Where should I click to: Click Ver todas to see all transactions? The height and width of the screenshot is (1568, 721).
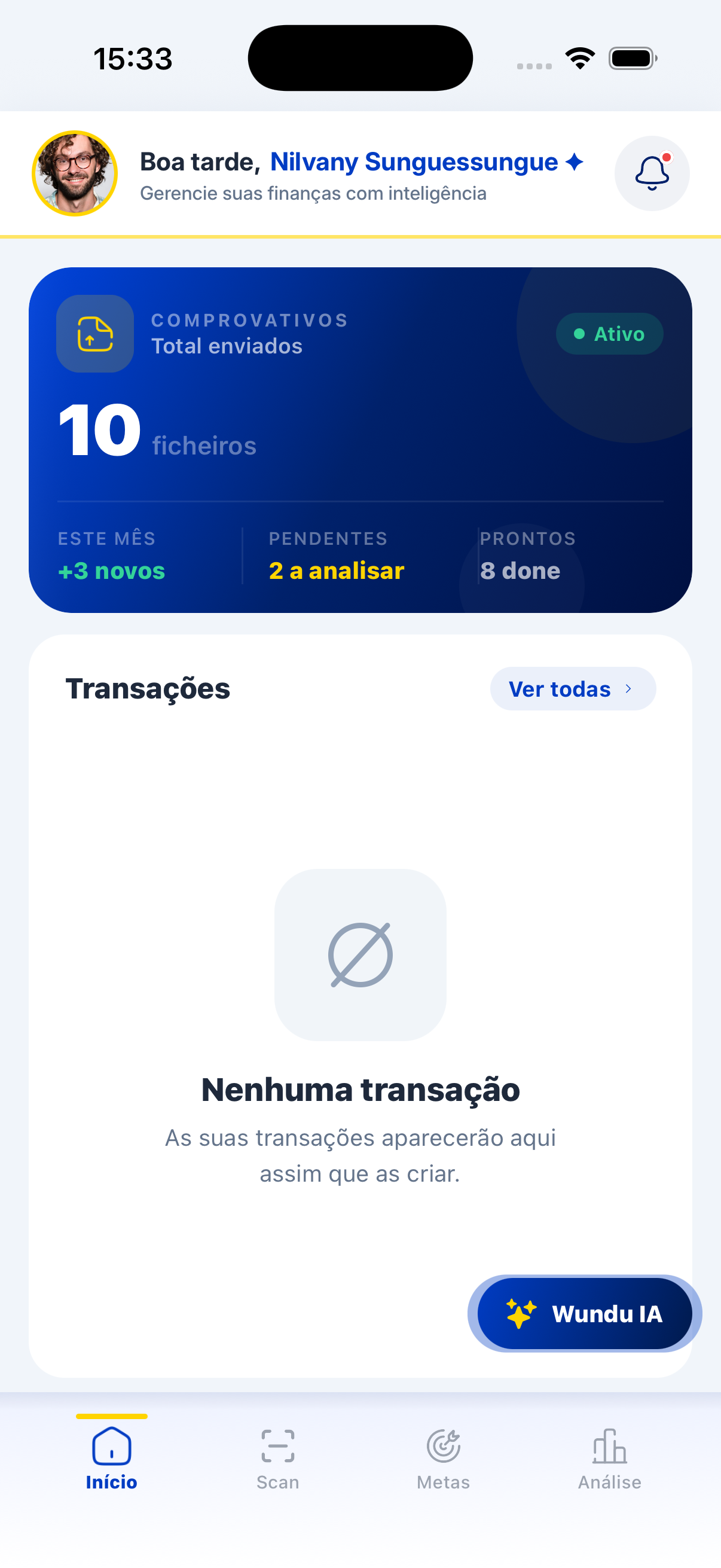[x=573, y=688]
